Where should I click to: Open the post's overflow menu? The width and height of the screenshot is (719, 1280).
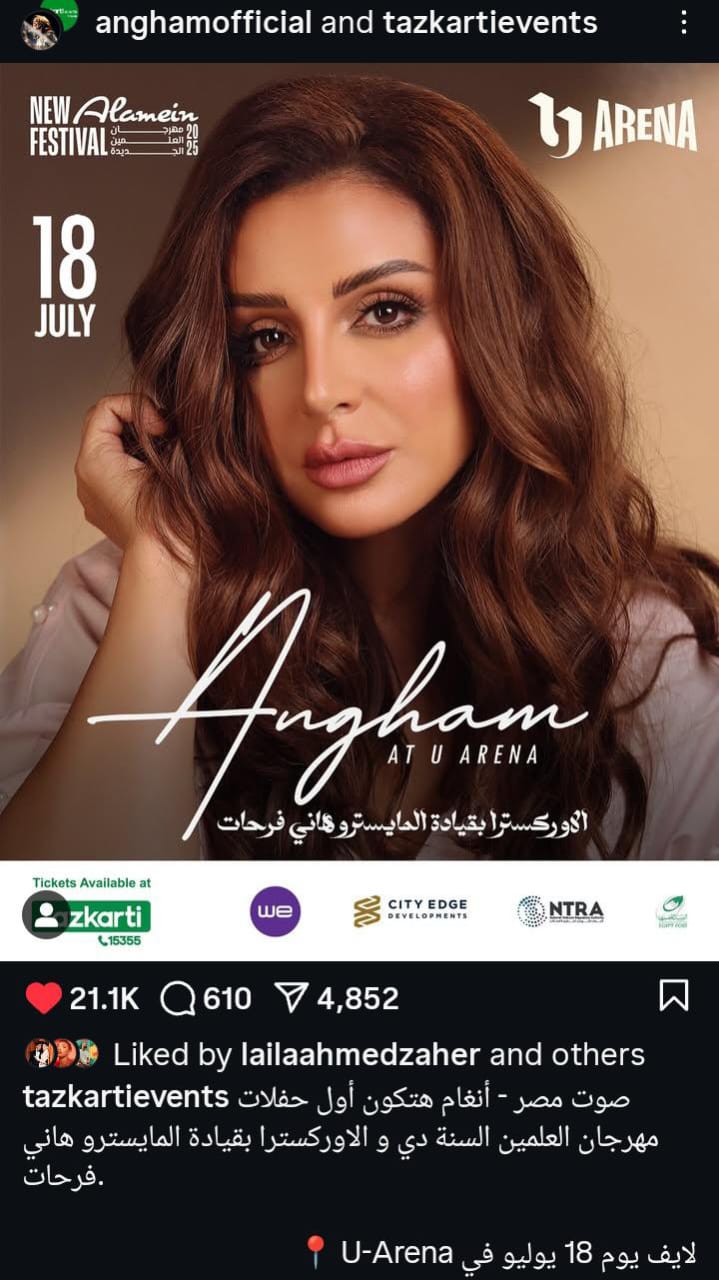click(x=683, y=23)
